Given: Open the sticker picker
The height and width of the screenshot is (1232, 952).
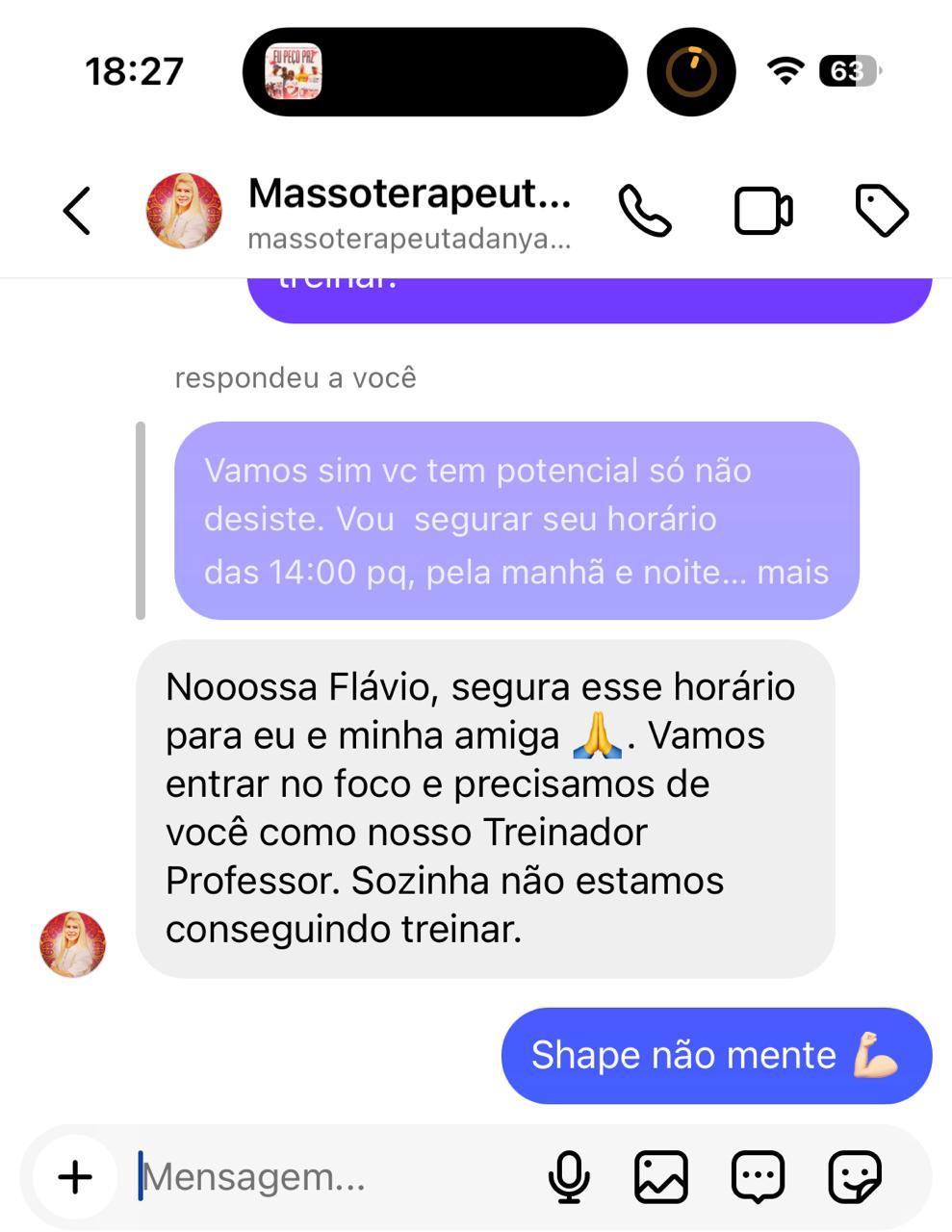Looking at the screenshot, I should (855, 1177).
